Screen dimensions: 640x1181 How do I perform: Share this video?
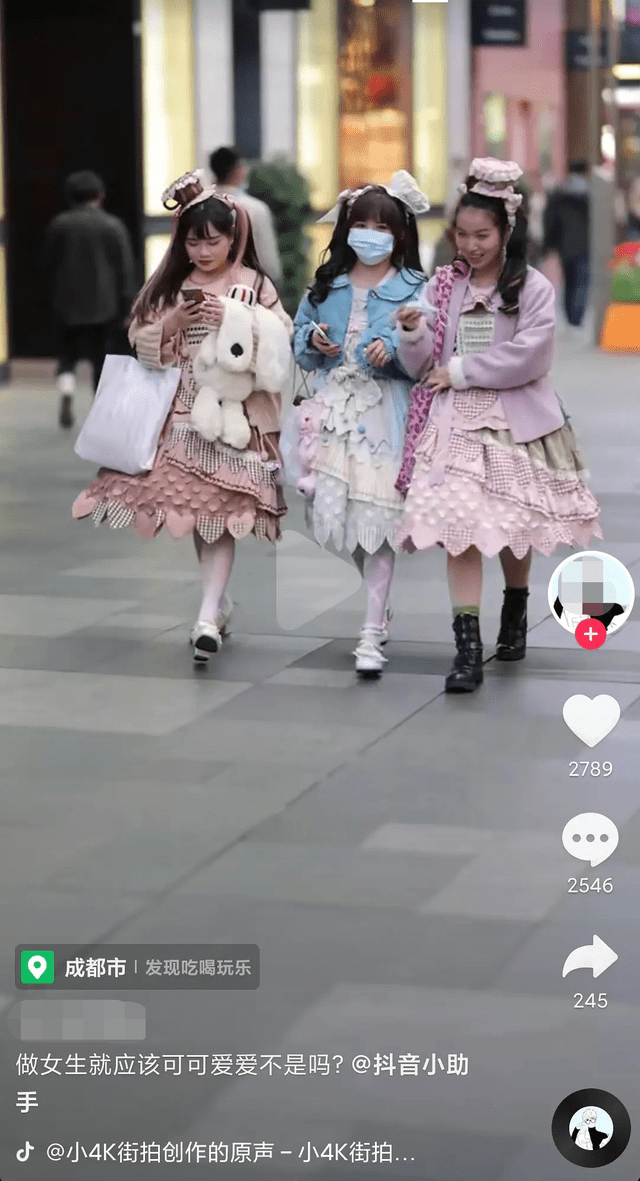590,958
